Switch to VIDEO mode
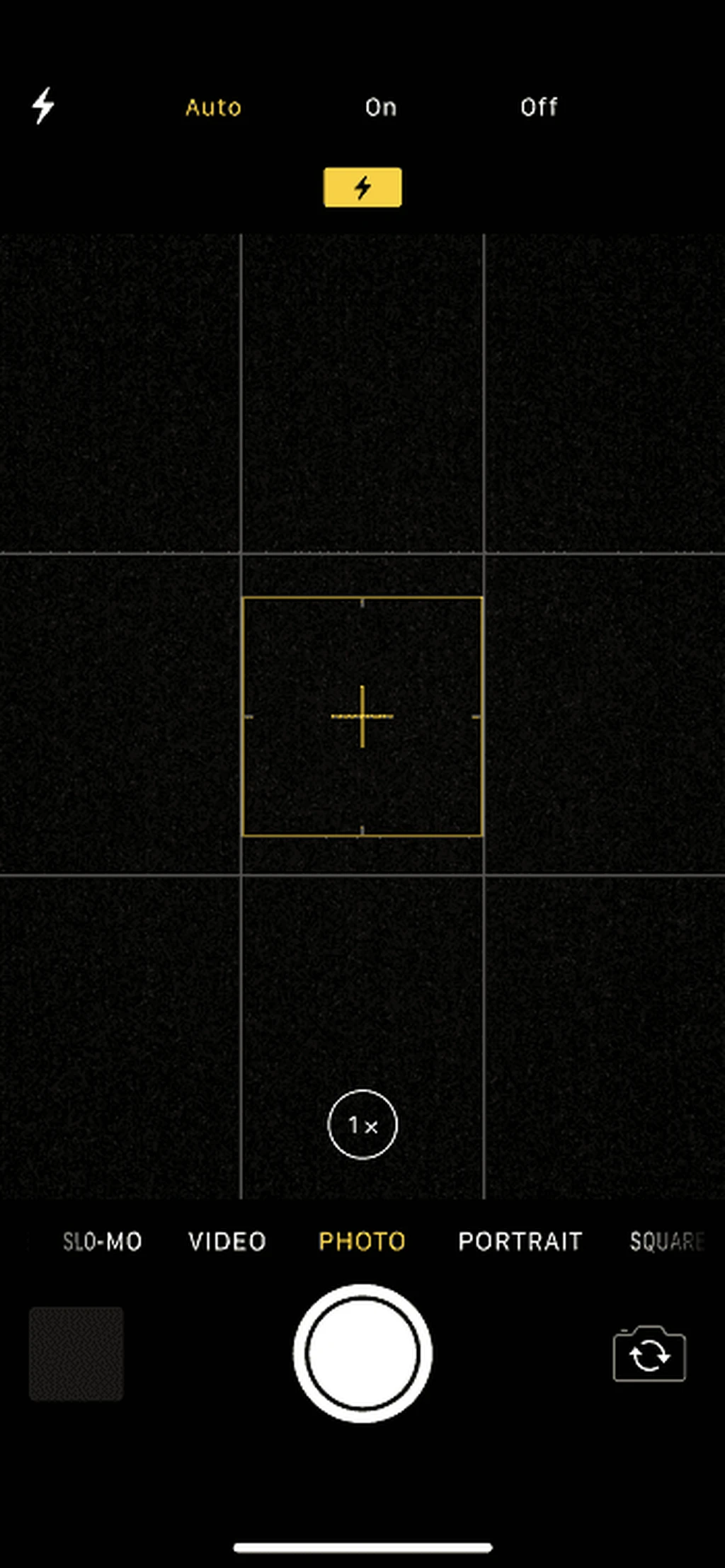This screenshot has width=725, height=1568. tap(227, 1241)
